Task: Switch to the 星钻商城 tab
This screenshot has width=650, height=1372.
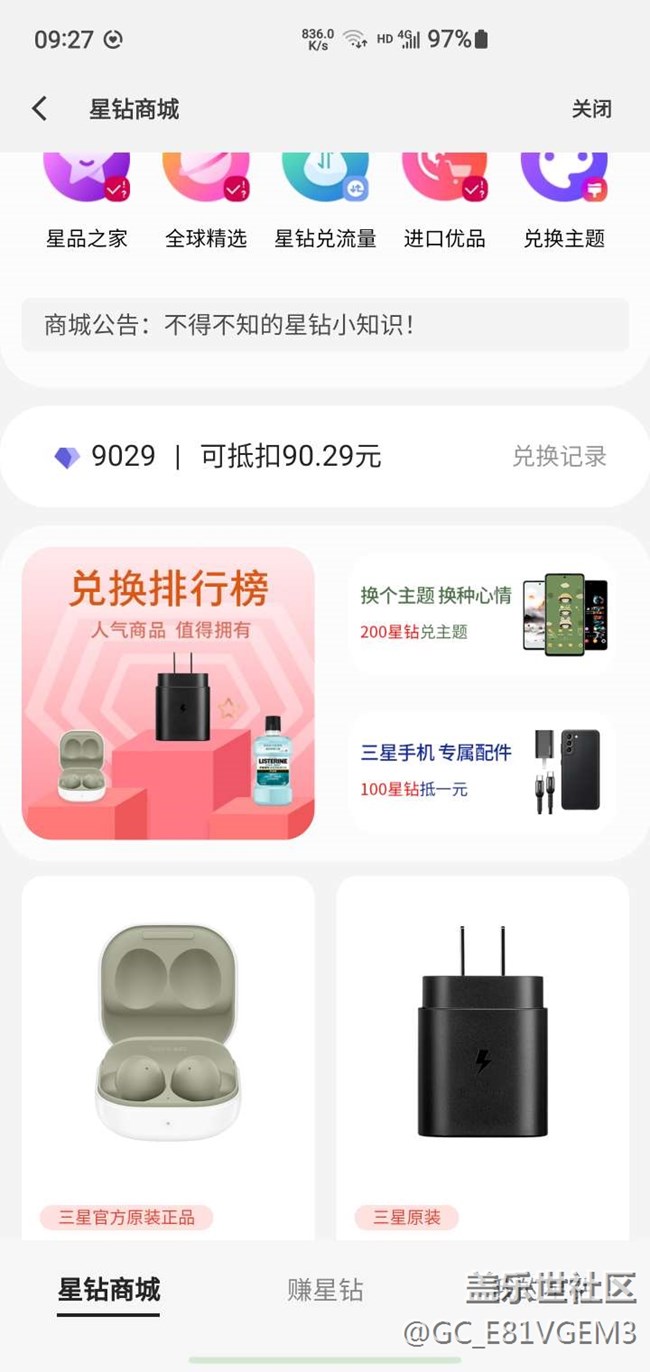Action: (x=108, y=1290)
